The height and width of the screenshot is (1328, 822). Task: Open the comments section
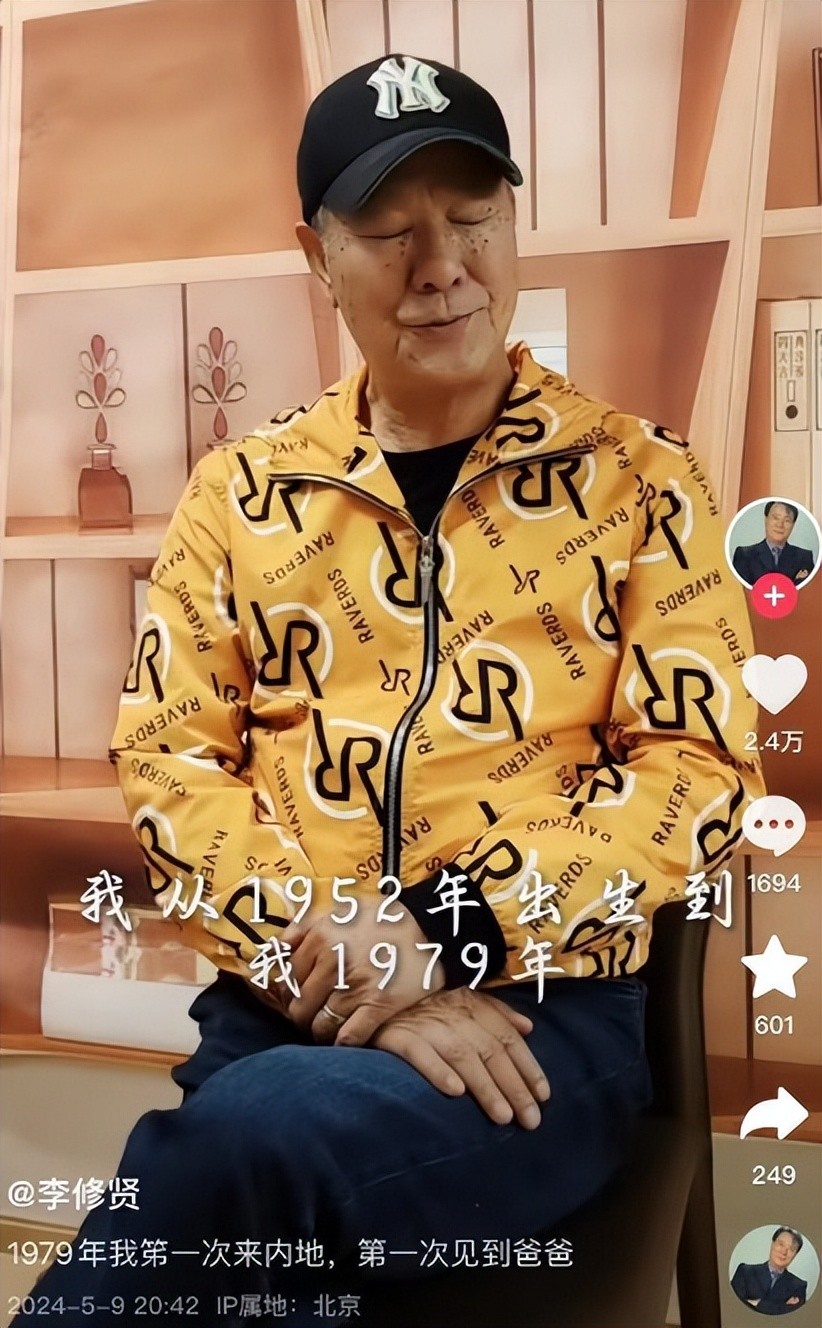point(773,826)
